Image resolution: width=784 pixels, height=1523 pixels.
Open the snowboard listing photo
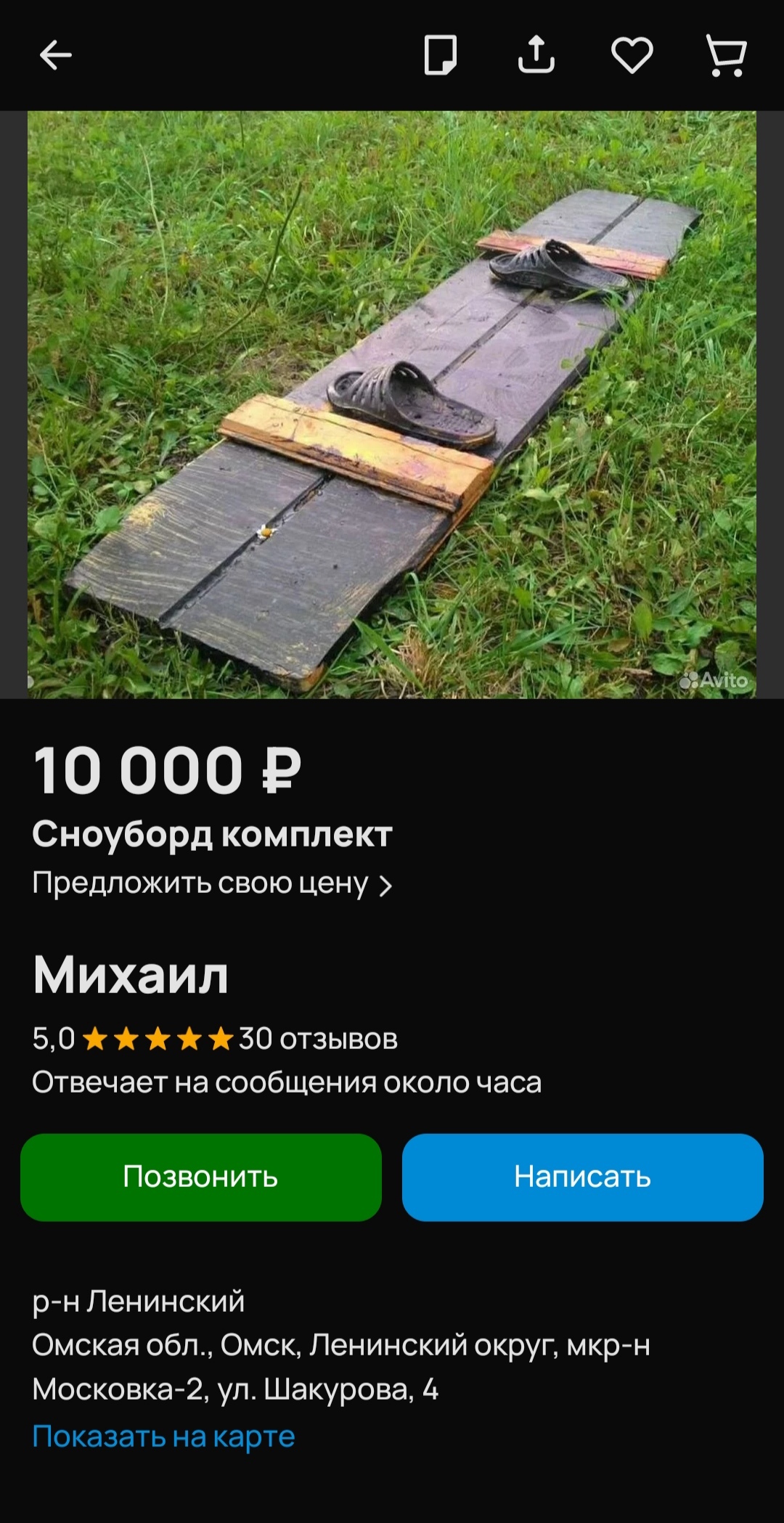click(x=392, y=404)
